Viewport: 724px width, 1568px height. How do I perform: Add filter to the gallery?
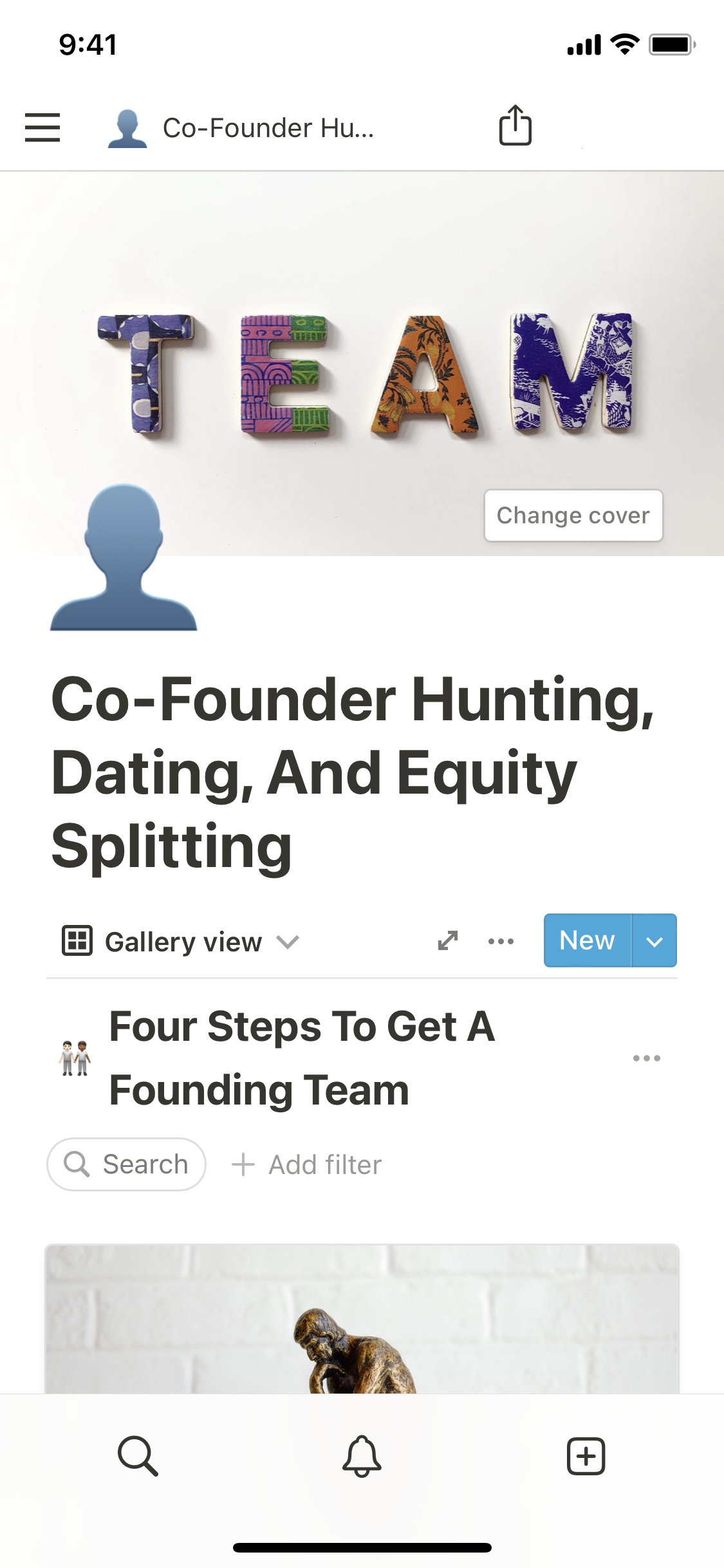click(x=307, y=1164)
